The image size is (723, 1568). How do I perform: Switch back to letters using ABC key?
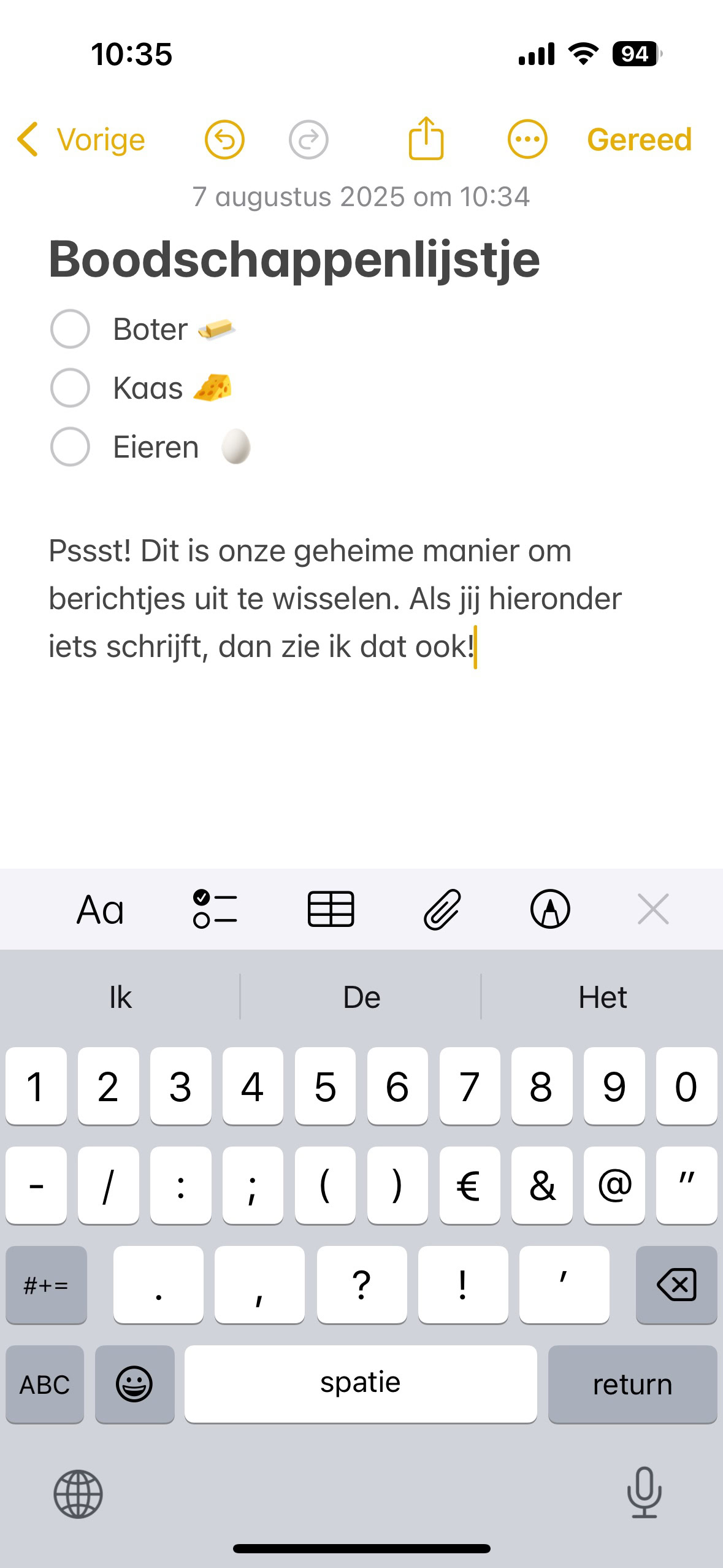44,1384
